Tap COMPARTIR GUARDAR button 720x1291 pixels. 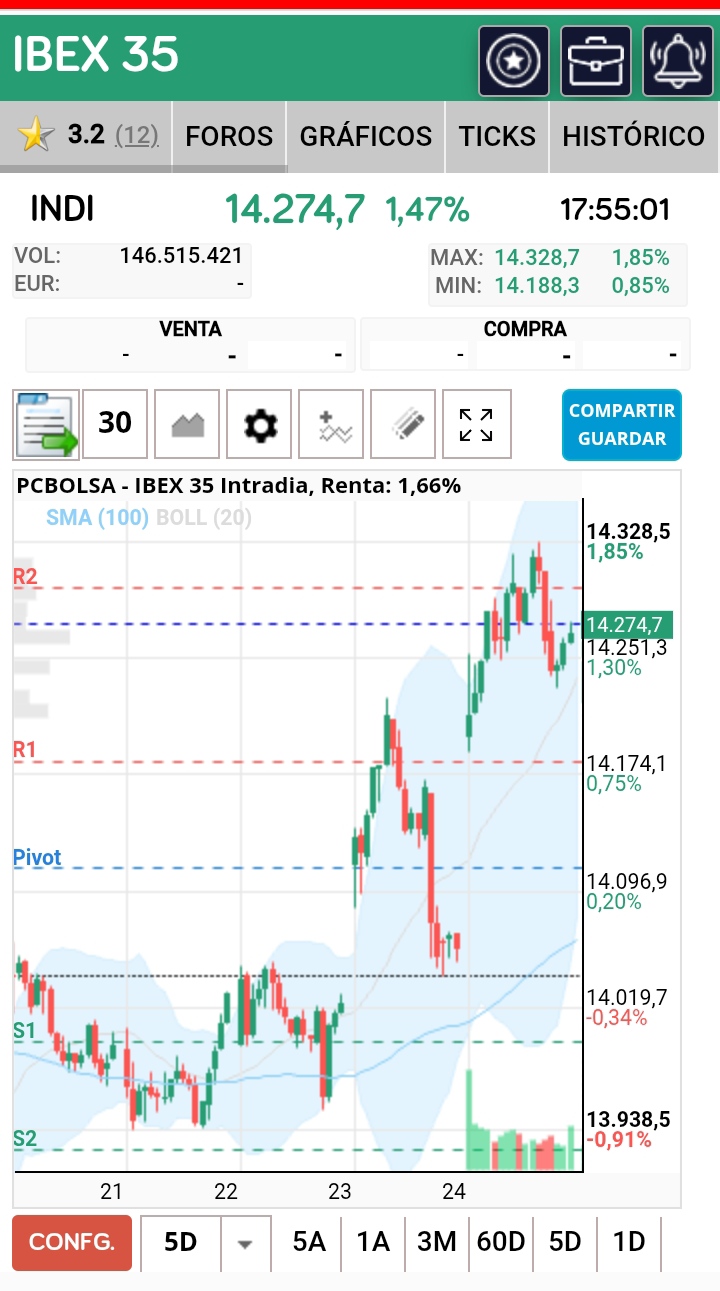[x=622, y=425]
